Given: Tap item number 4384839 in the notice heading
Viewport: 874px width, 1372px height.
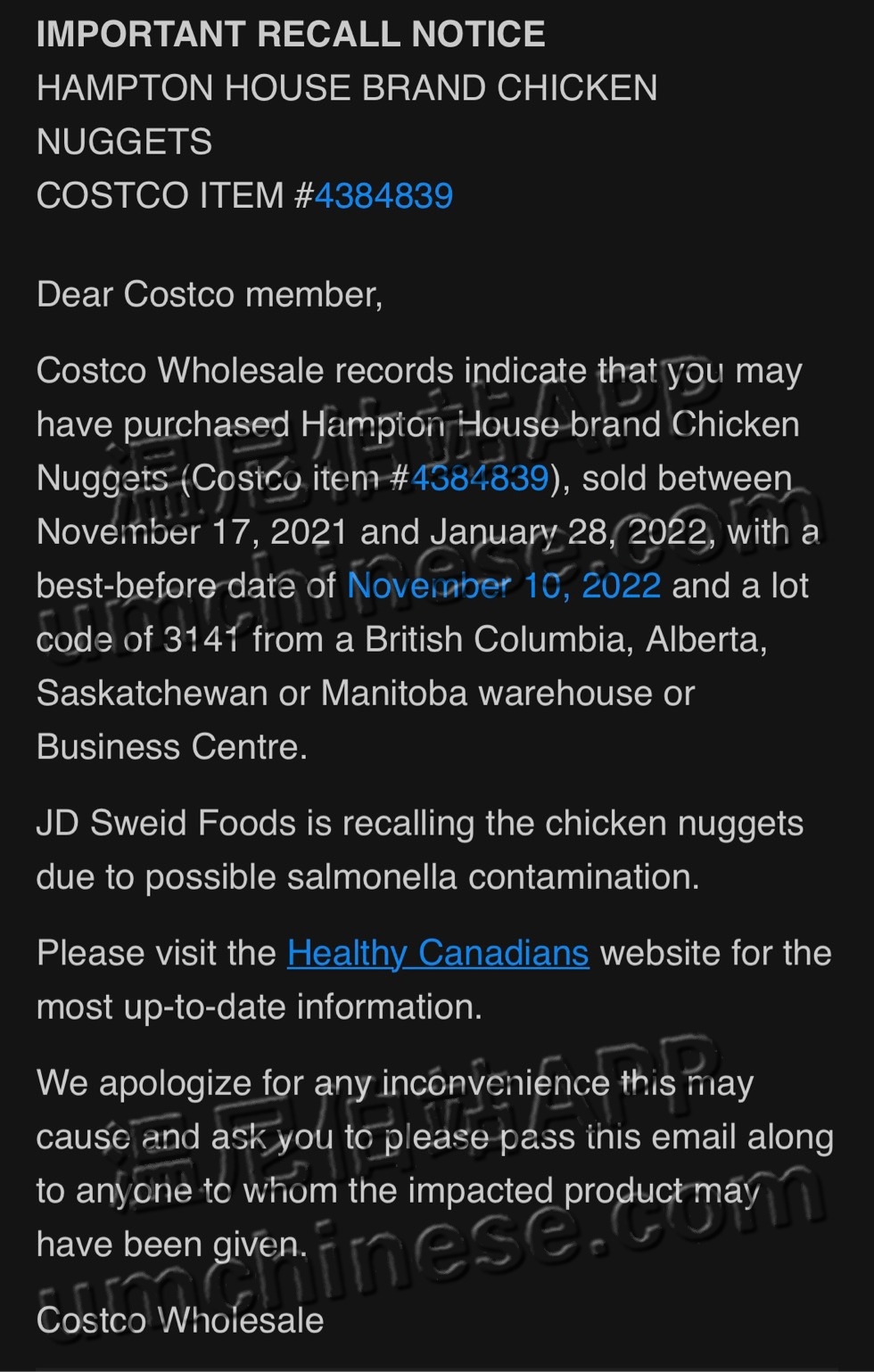Looking at the screenshot, I should point(383,195).
